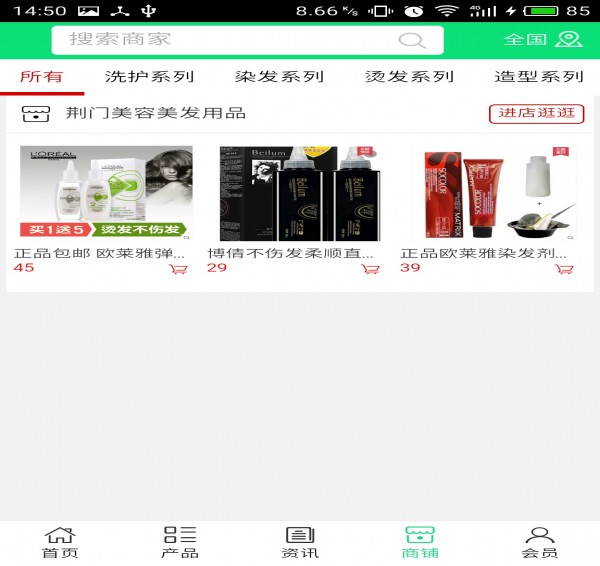Add the 29 yuan product to cart
The image size is (600, 566).
[x=370, y=269]
